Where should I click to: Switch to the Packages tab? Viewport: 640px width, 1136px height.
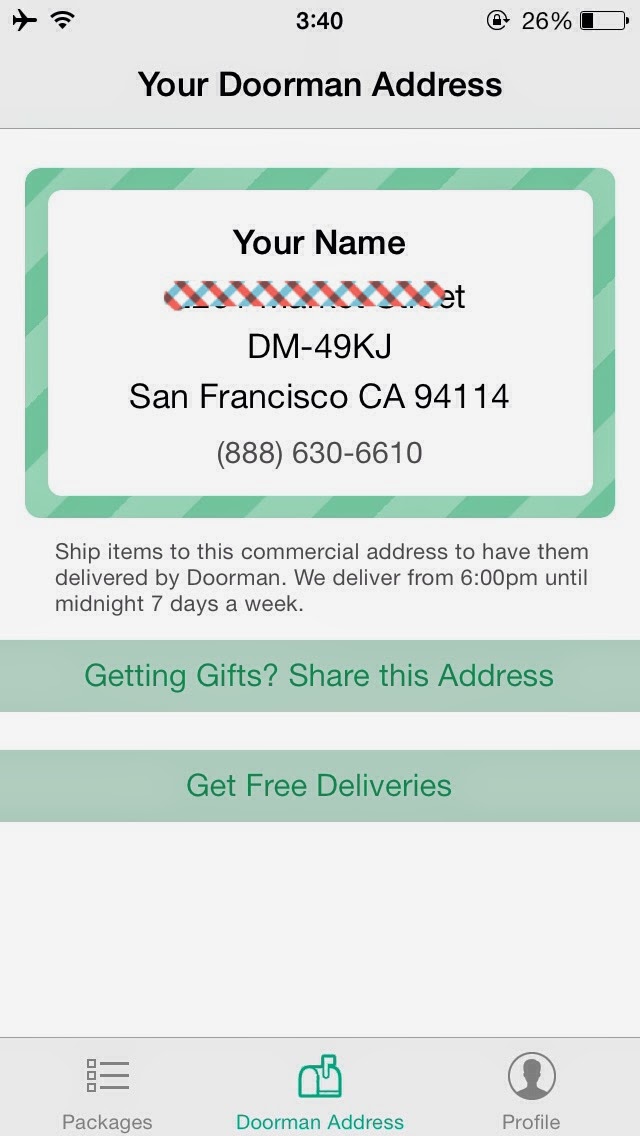107,1091
